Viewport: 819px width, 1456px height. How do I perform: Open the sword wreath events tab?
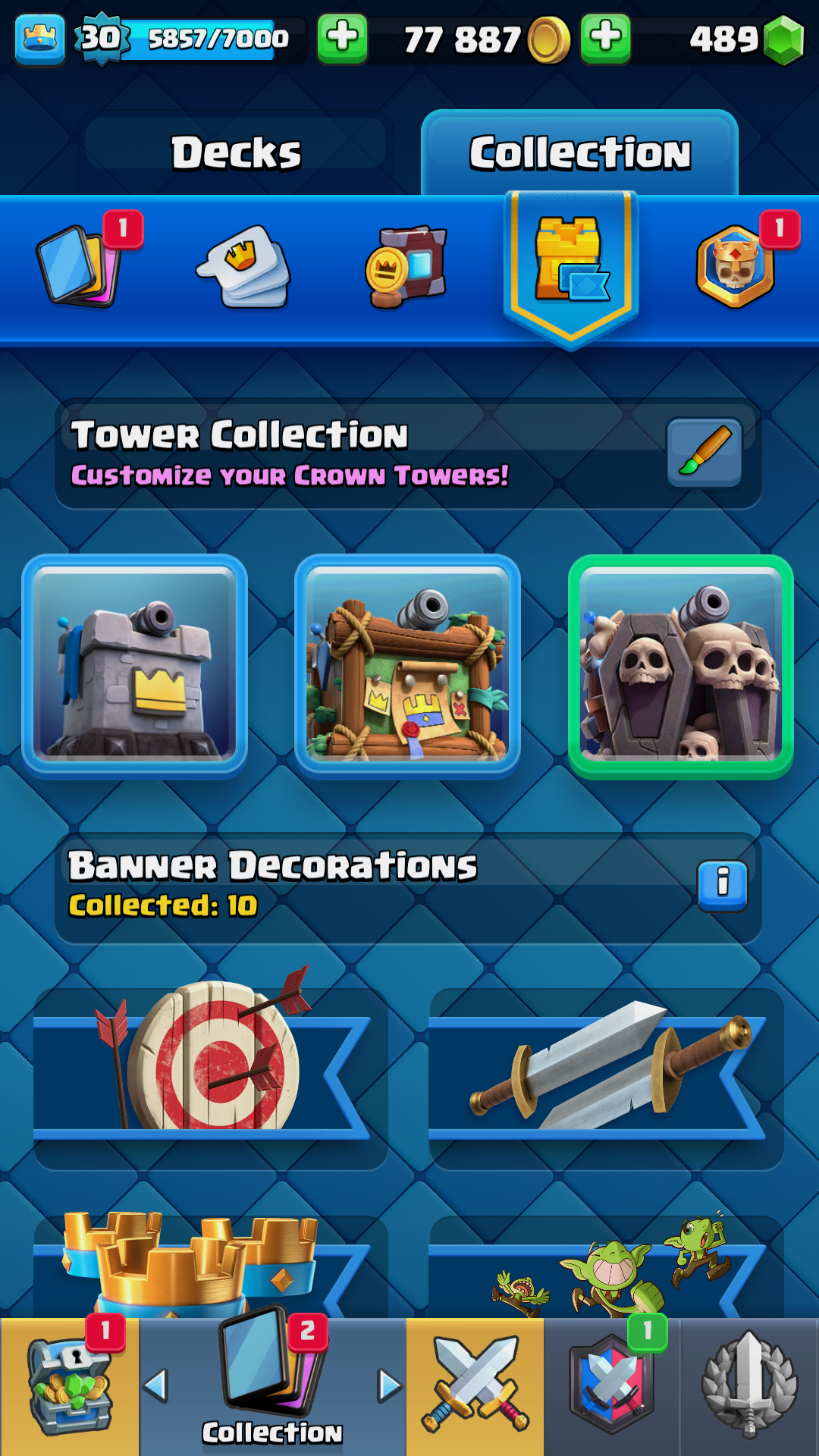coord(749,1387)
